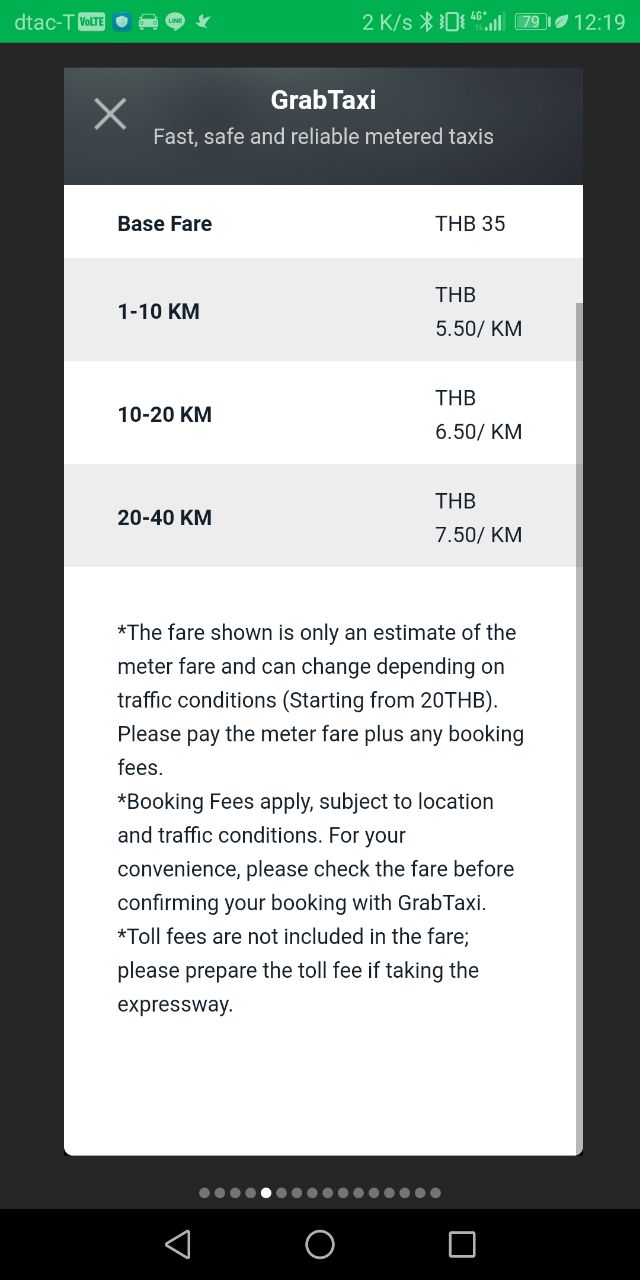Open the recent apps overview
640x1280 pixels.
pyautogui.click(x=462, y=1244)
